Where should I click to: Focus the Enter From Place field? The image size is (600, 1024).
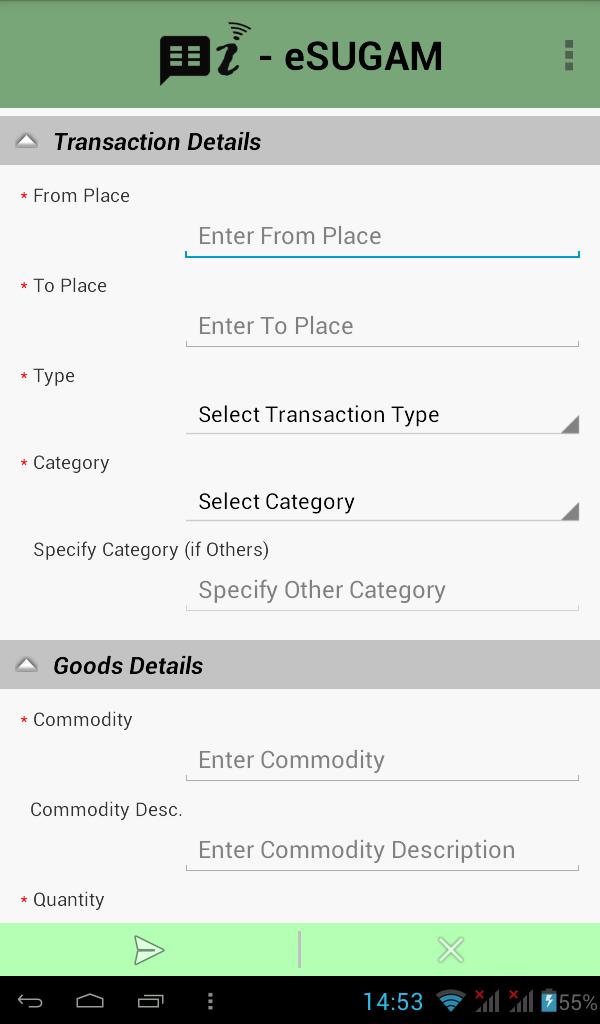[382, 237]
